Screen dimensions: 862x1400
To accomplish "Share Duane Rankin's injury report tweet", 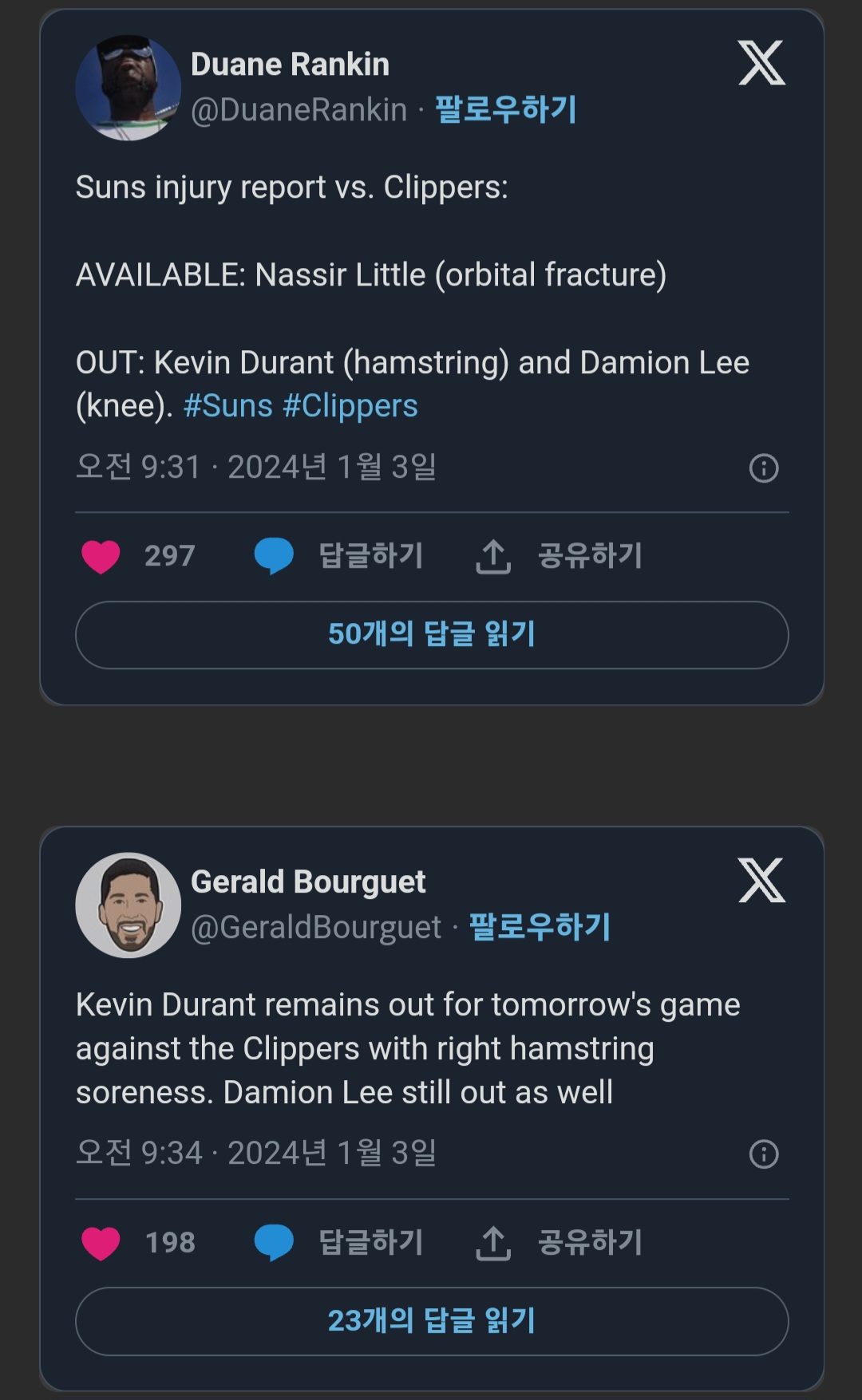I will coord(560,556).
